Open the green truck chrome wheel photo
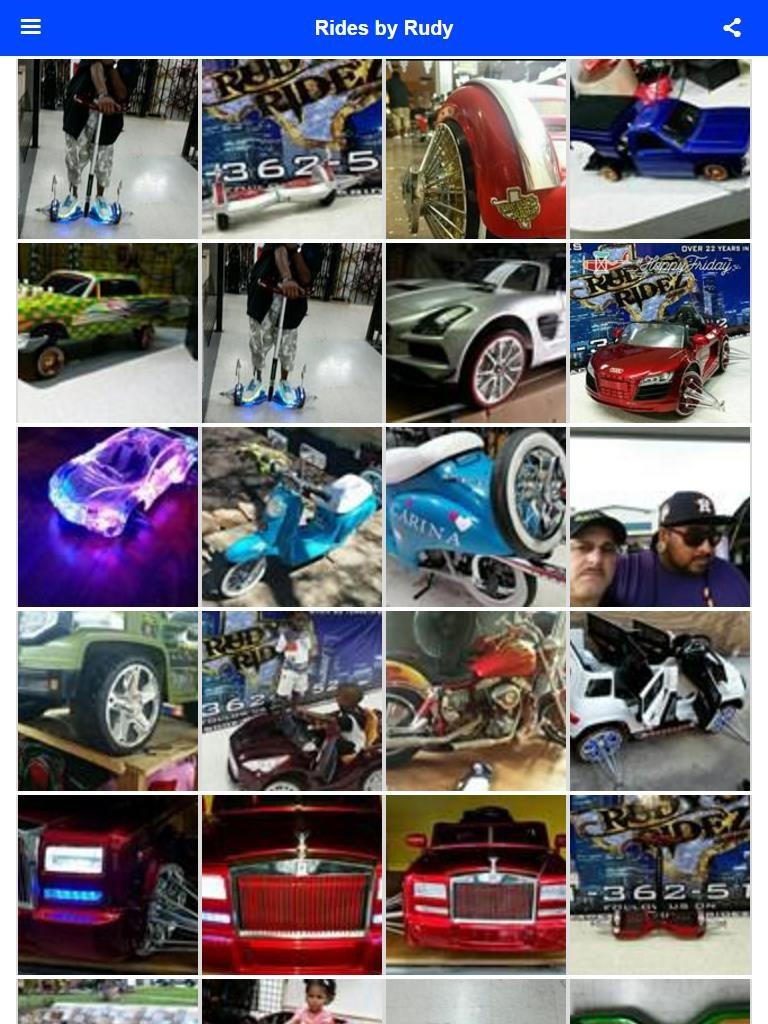Image resolution: width=768 pixels, height=1024 pixels. 108,701
